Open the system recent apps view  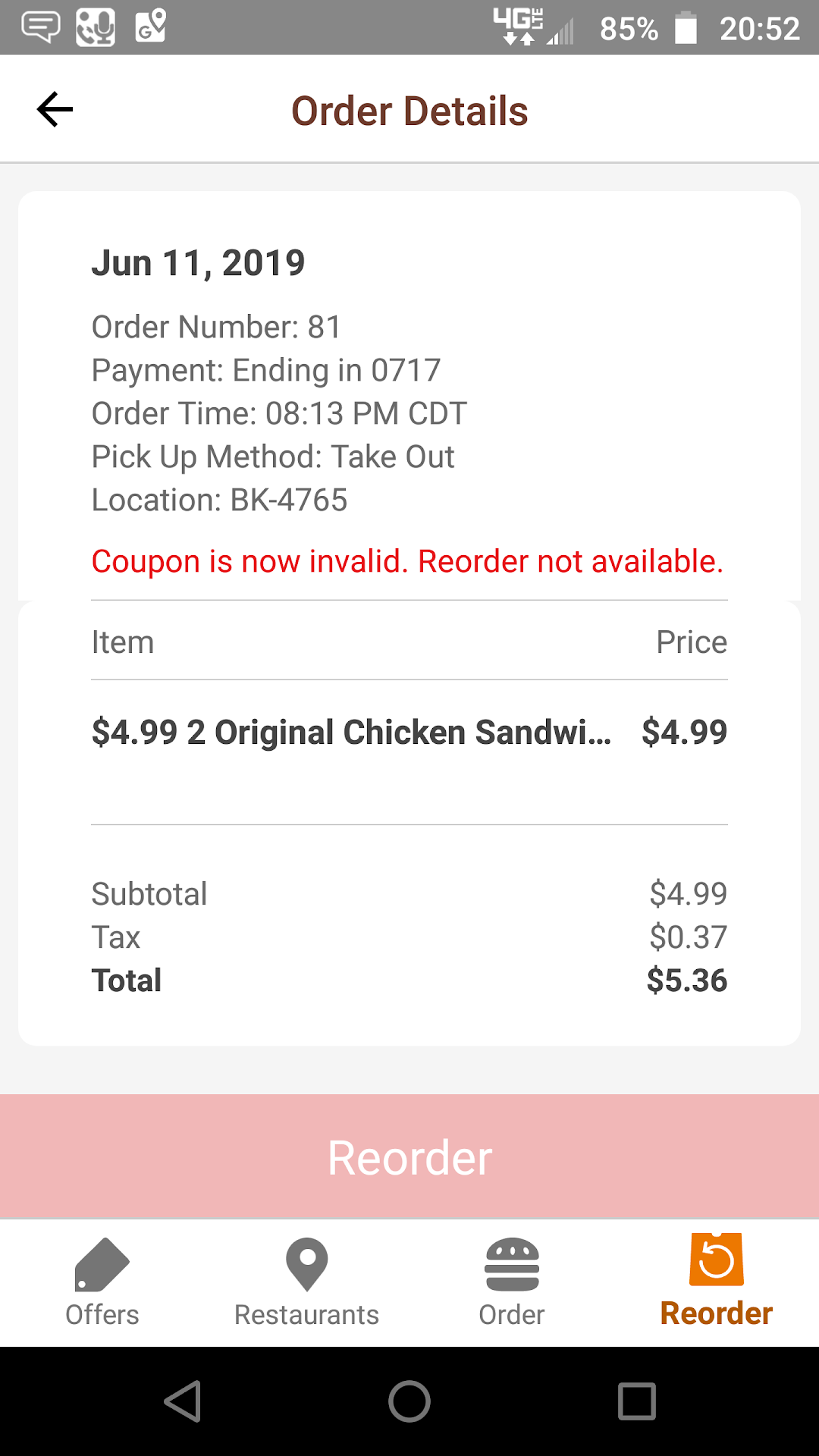point(636,1401)
